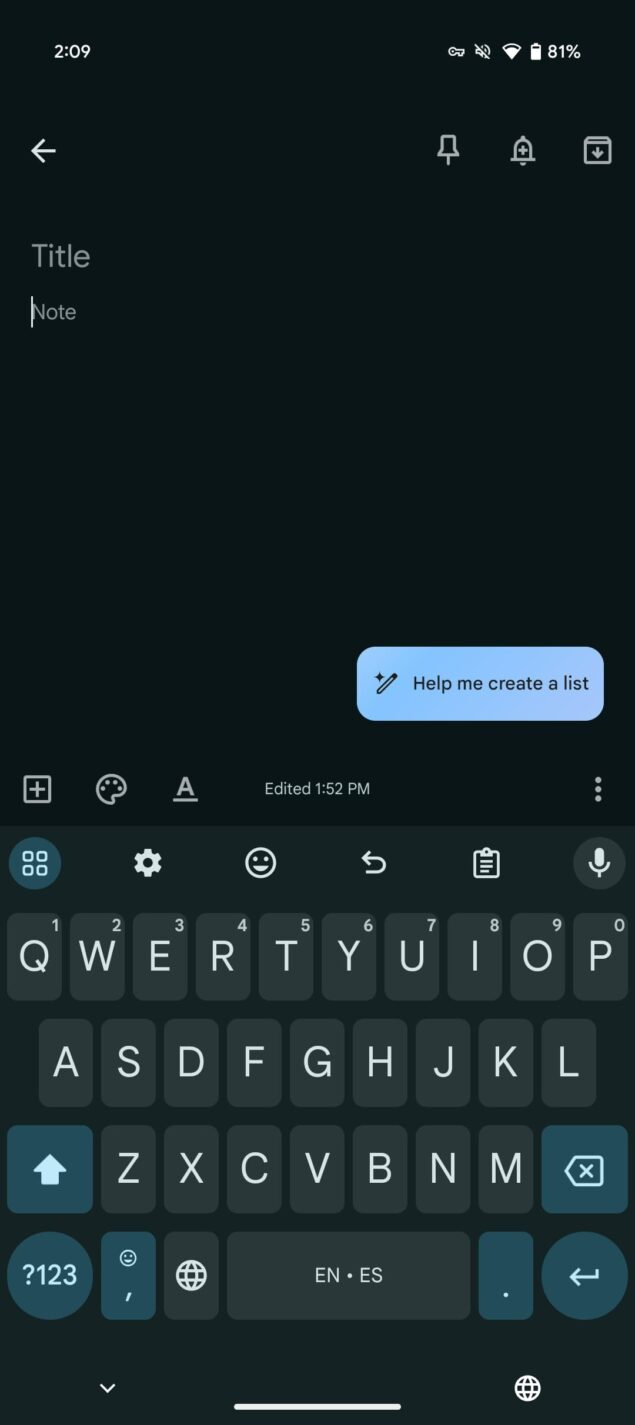Open the emoji picker on keyboard toolbar
Viewport: 635px width, 1425px height.
click(x=261, y=862)
